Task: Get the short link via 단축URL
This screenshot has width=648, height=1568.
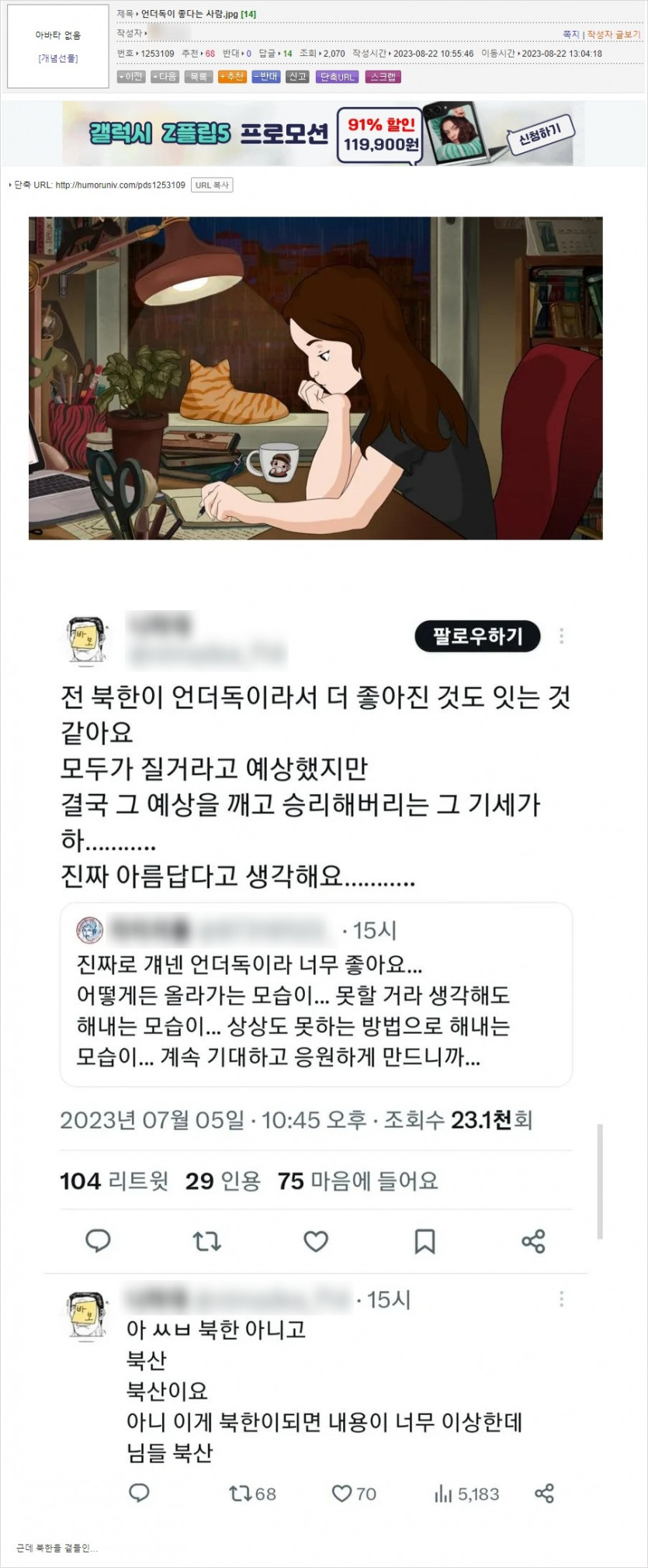Action: pyautogui.click(x=337, y=77)
